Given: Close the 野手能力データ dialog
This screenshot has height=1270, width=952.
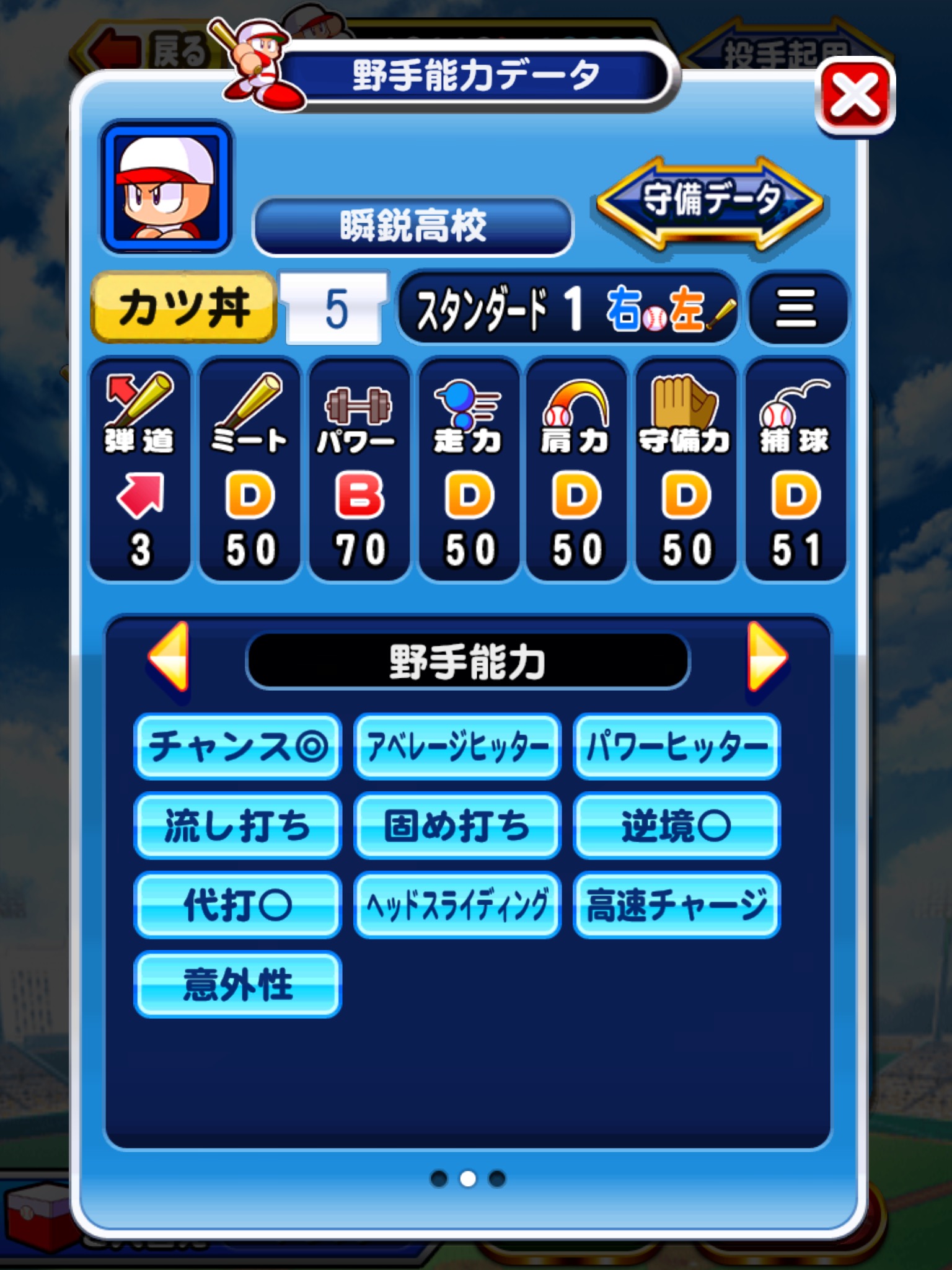Looking at the screenshot, I should coord(855,96).
